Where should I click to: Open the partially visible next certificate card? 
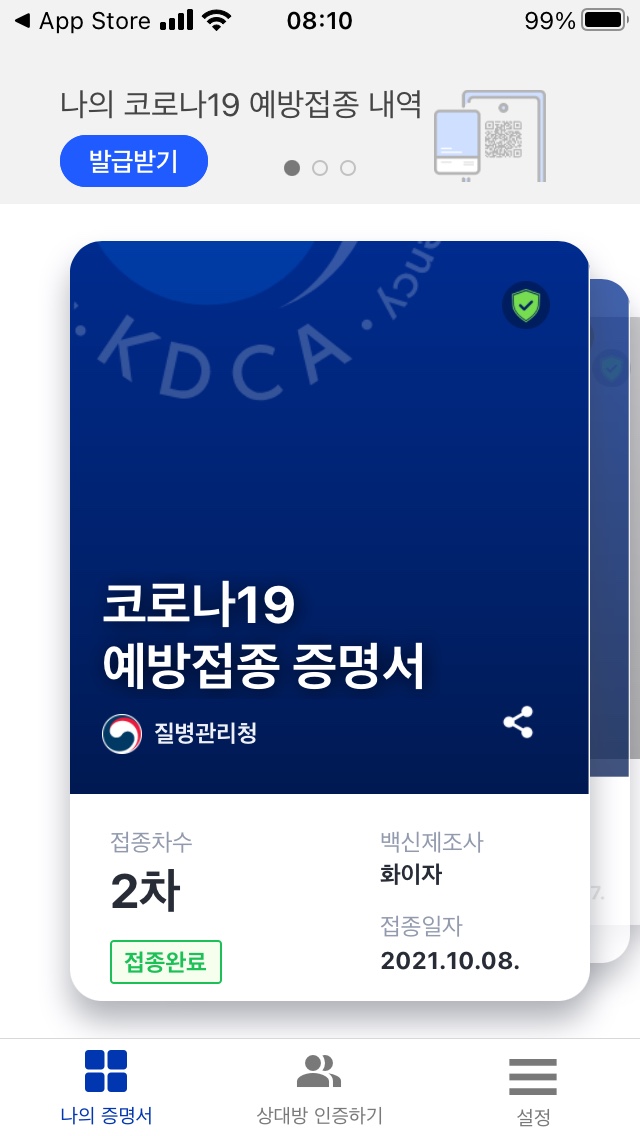pos(610,621)
